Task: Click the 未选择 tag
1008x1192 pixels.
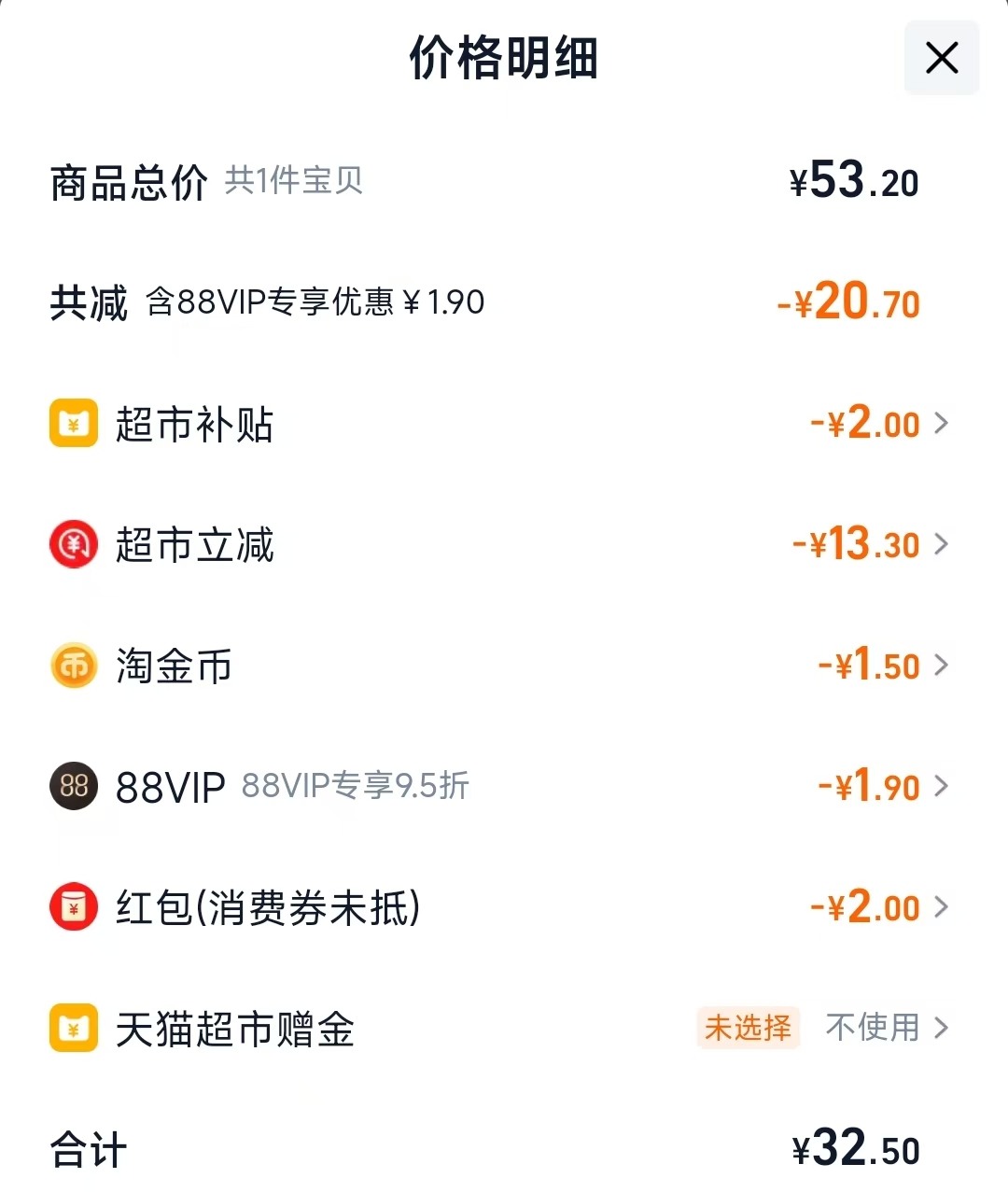Action: click(x=749, y=1028)
